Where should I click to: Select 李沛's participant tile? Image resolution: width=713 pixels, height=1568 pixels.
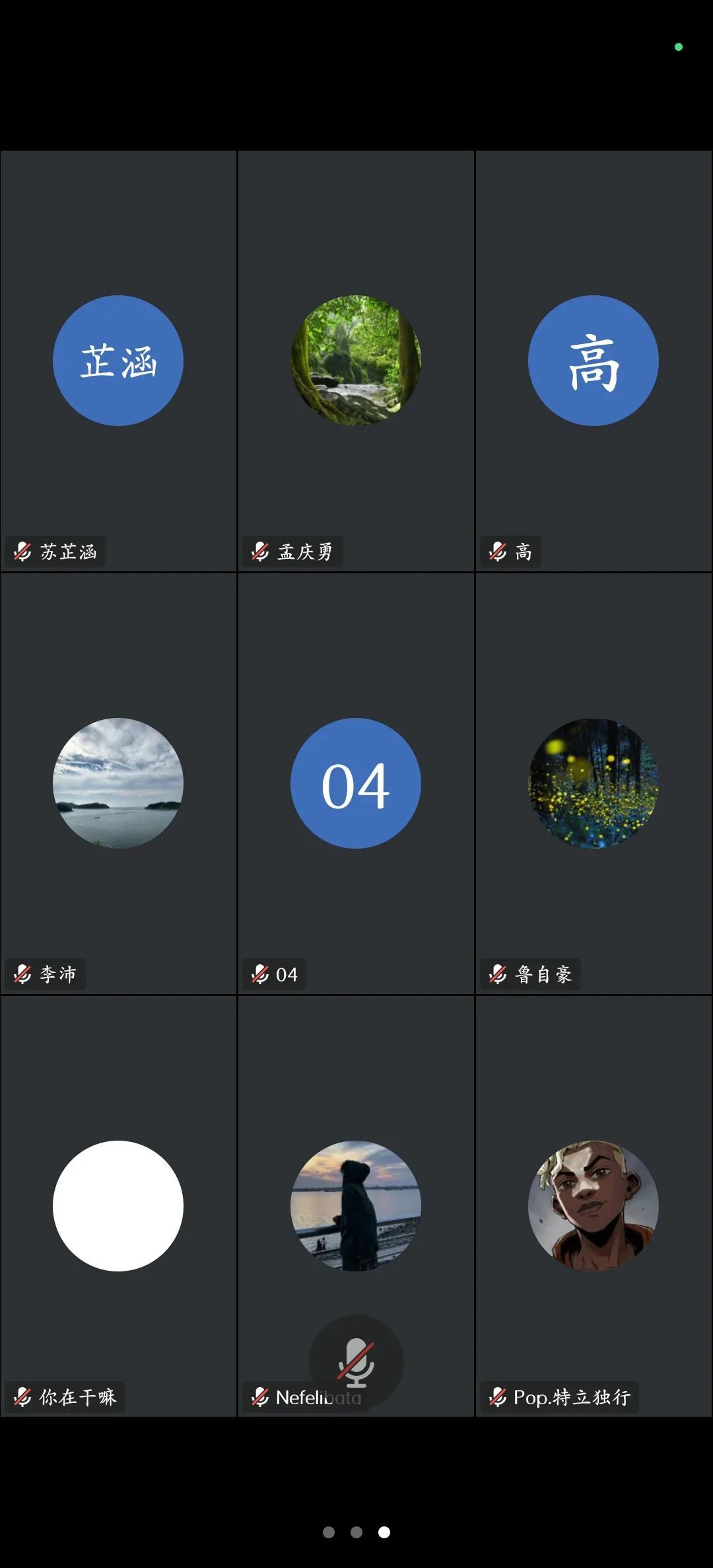[118, 783]
